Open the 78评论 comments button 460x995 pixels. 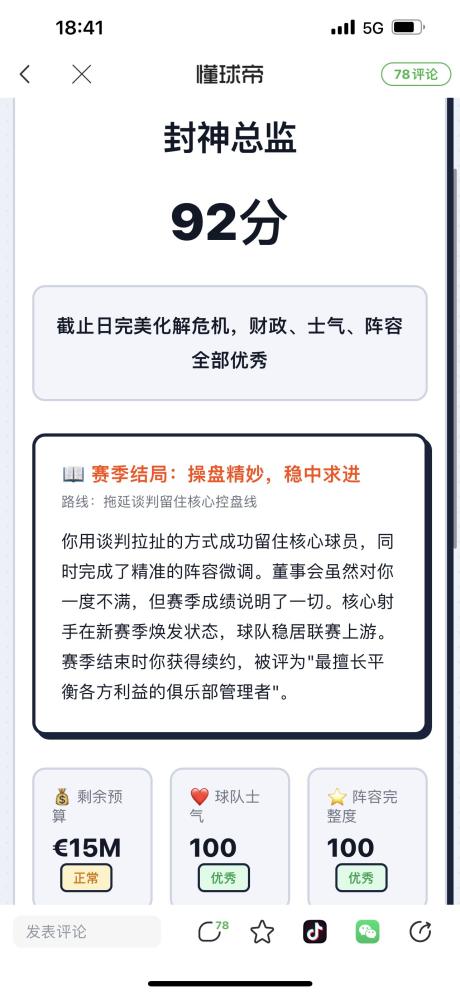416,74
